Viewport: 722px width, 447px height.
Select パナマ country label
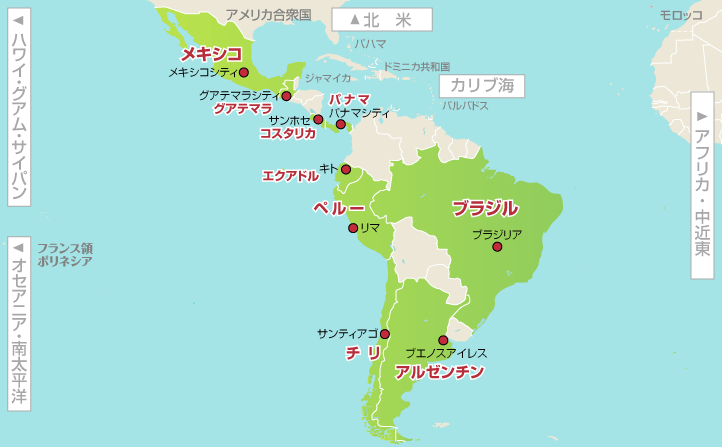point(350,98)
